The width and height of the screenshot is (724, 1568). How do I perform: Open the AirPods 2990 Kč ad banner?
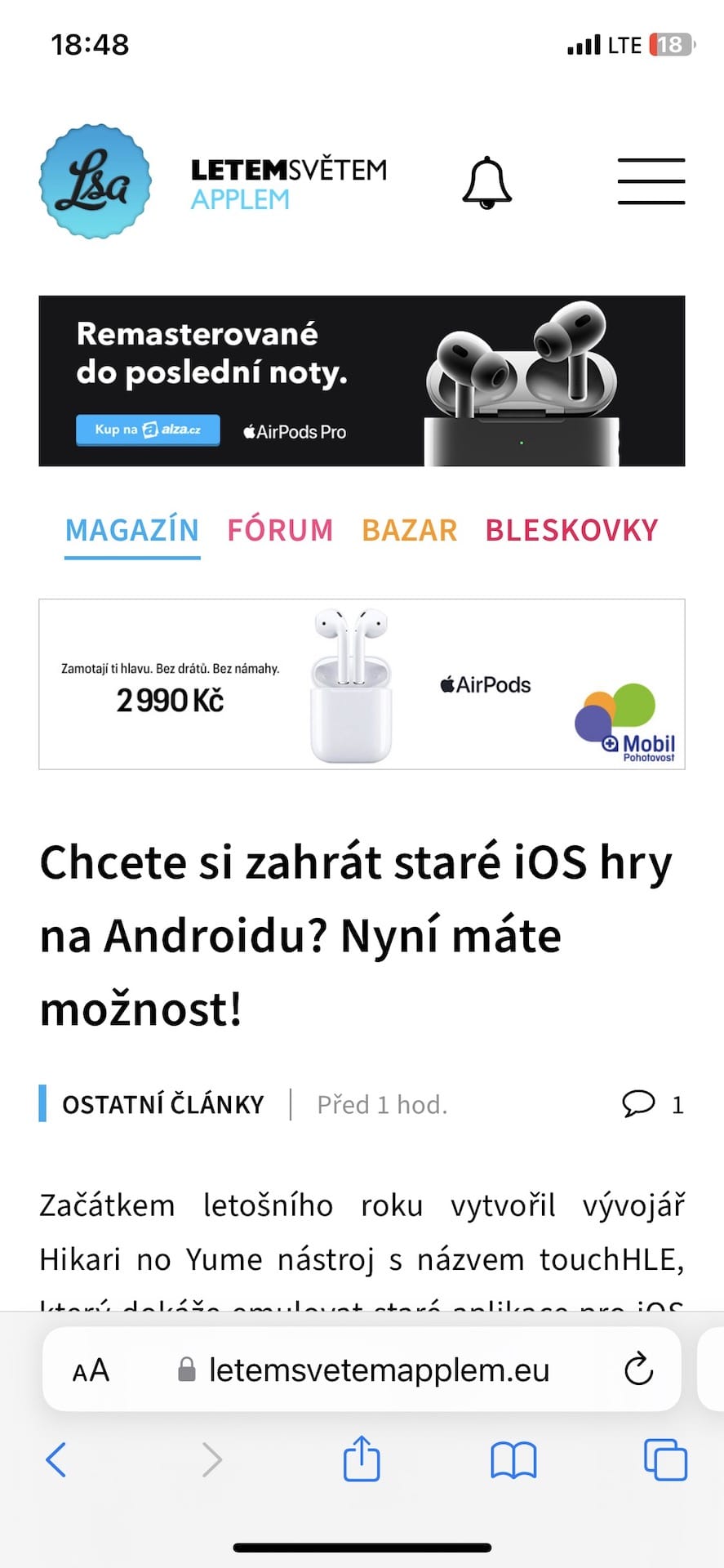point(362,684)
